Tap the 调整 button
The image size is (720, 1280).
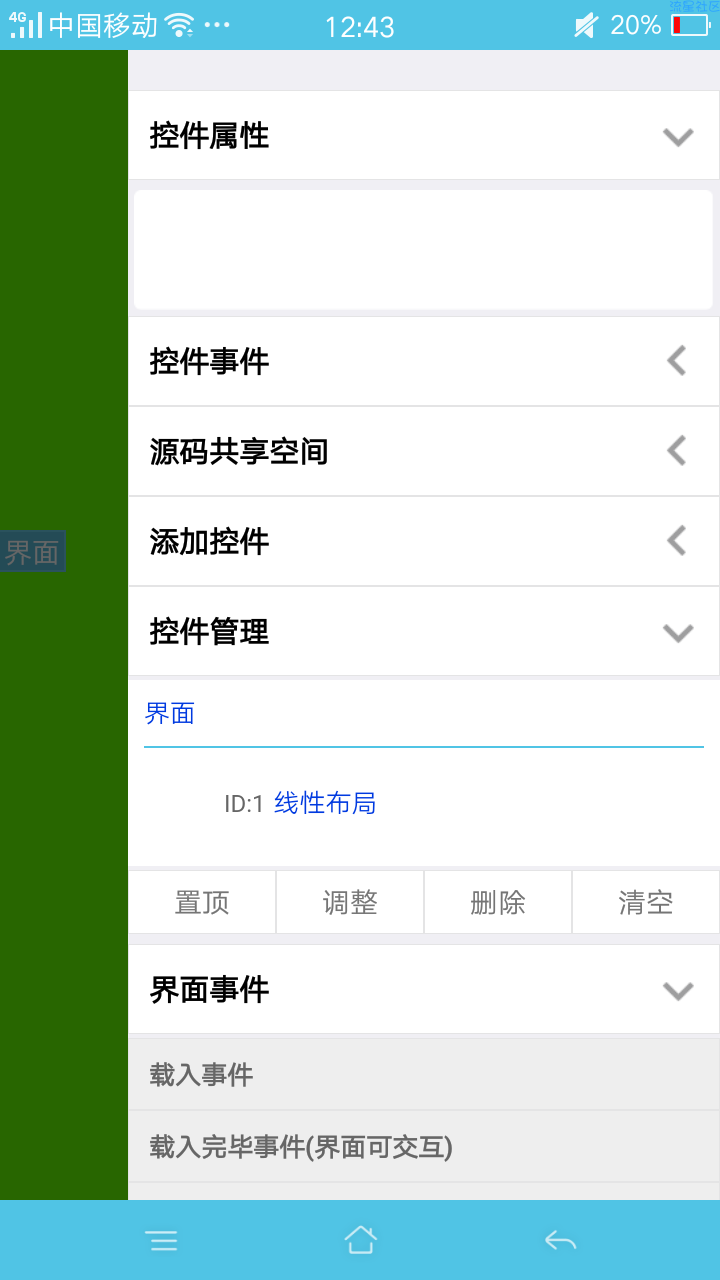click(350, 902)
